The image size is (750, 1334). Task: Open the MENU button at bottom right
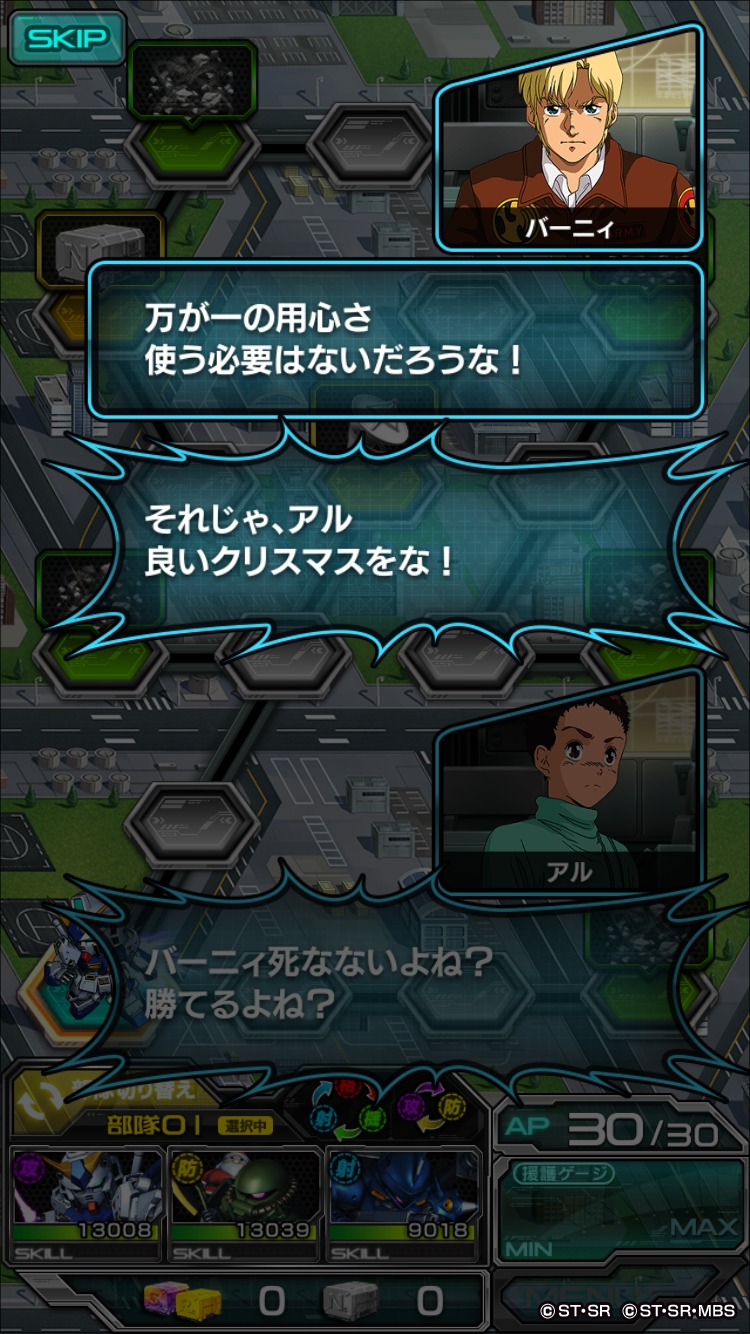620,1299
